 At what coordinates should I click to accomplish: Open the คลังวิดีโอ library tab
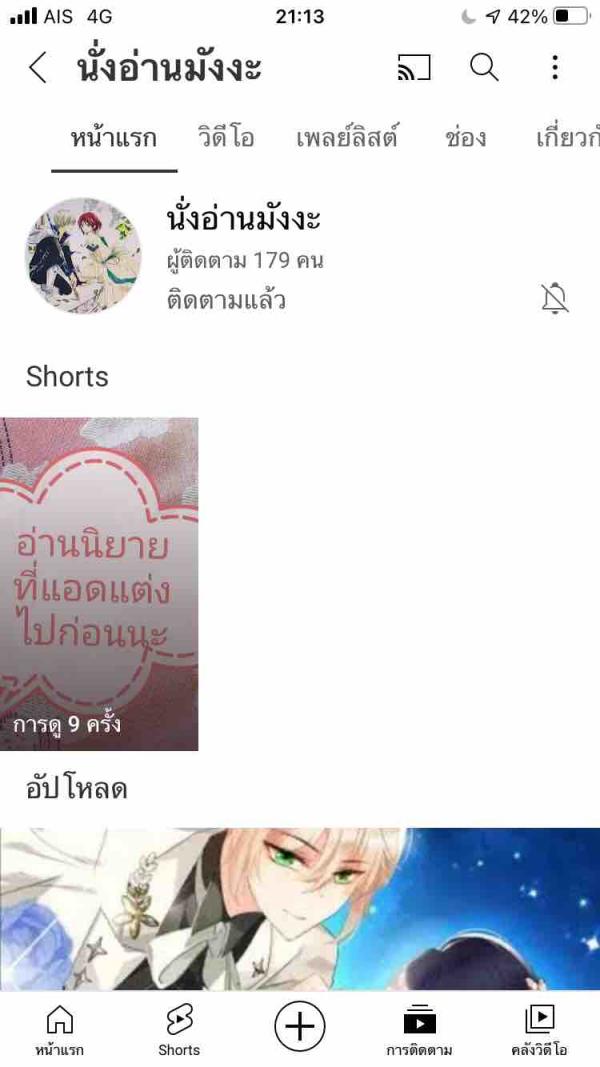[539, 1030]
